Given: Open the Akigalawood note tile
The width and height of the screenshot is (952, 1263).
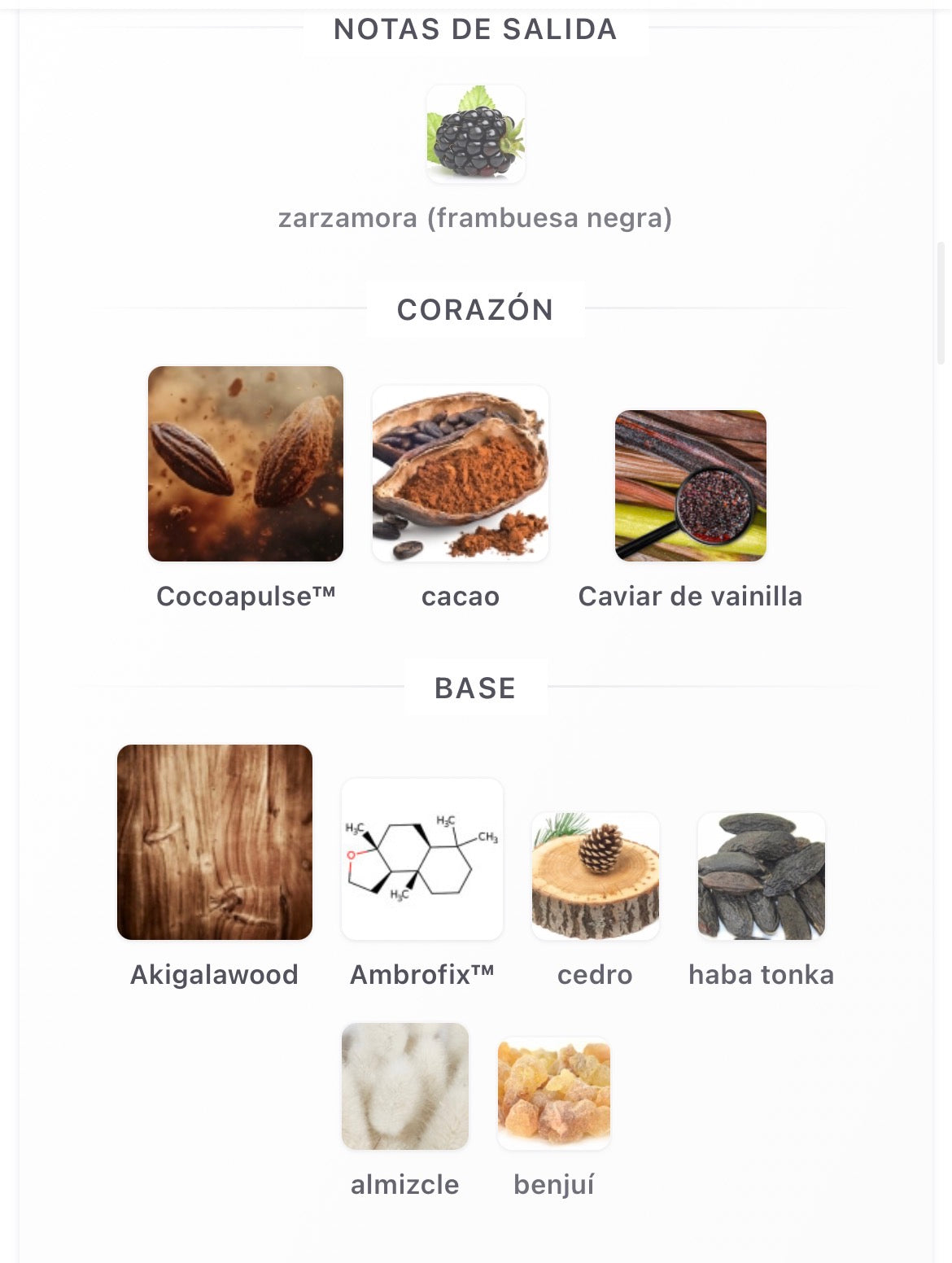Looking at the screenshot, I should click(215, 842).
